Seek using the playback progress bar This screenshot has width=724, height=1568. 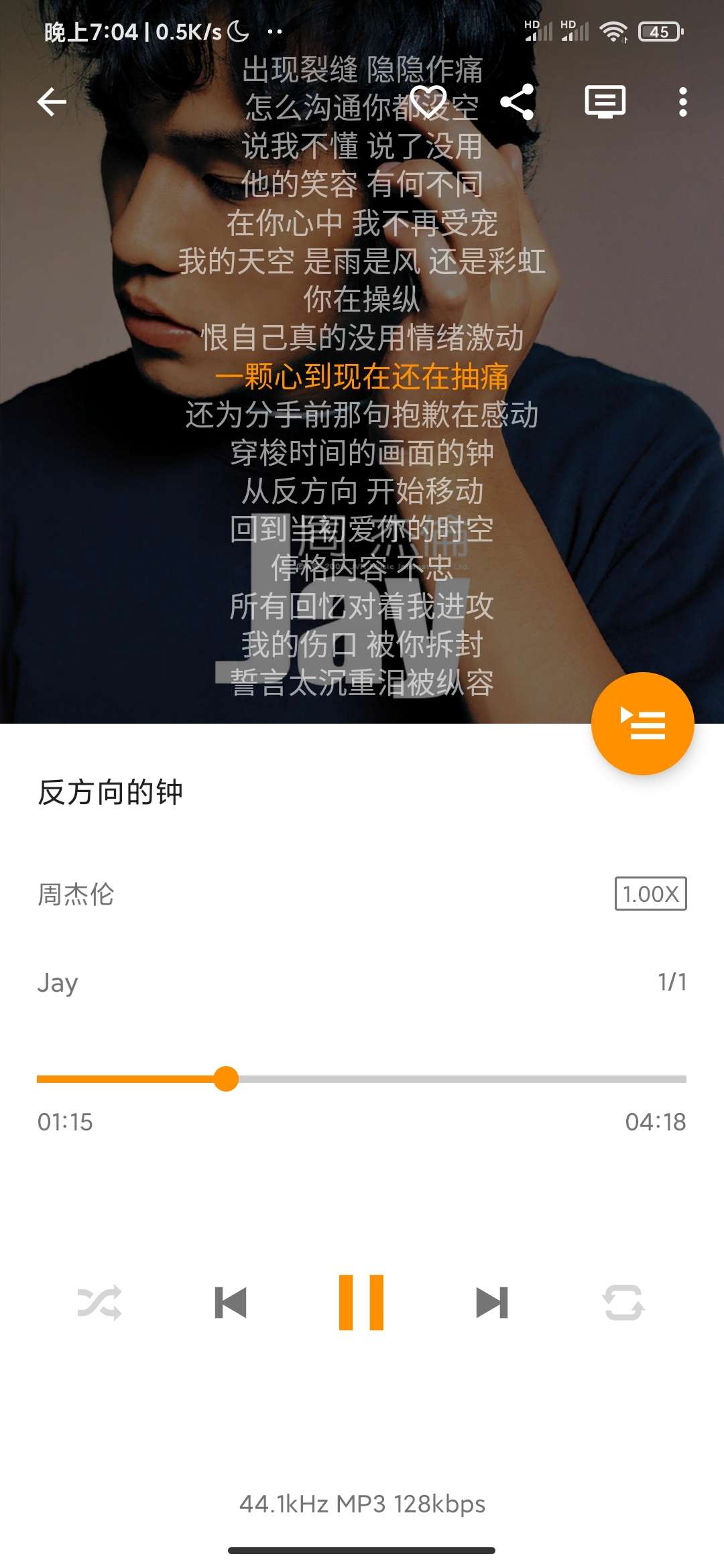point(362,1079)
